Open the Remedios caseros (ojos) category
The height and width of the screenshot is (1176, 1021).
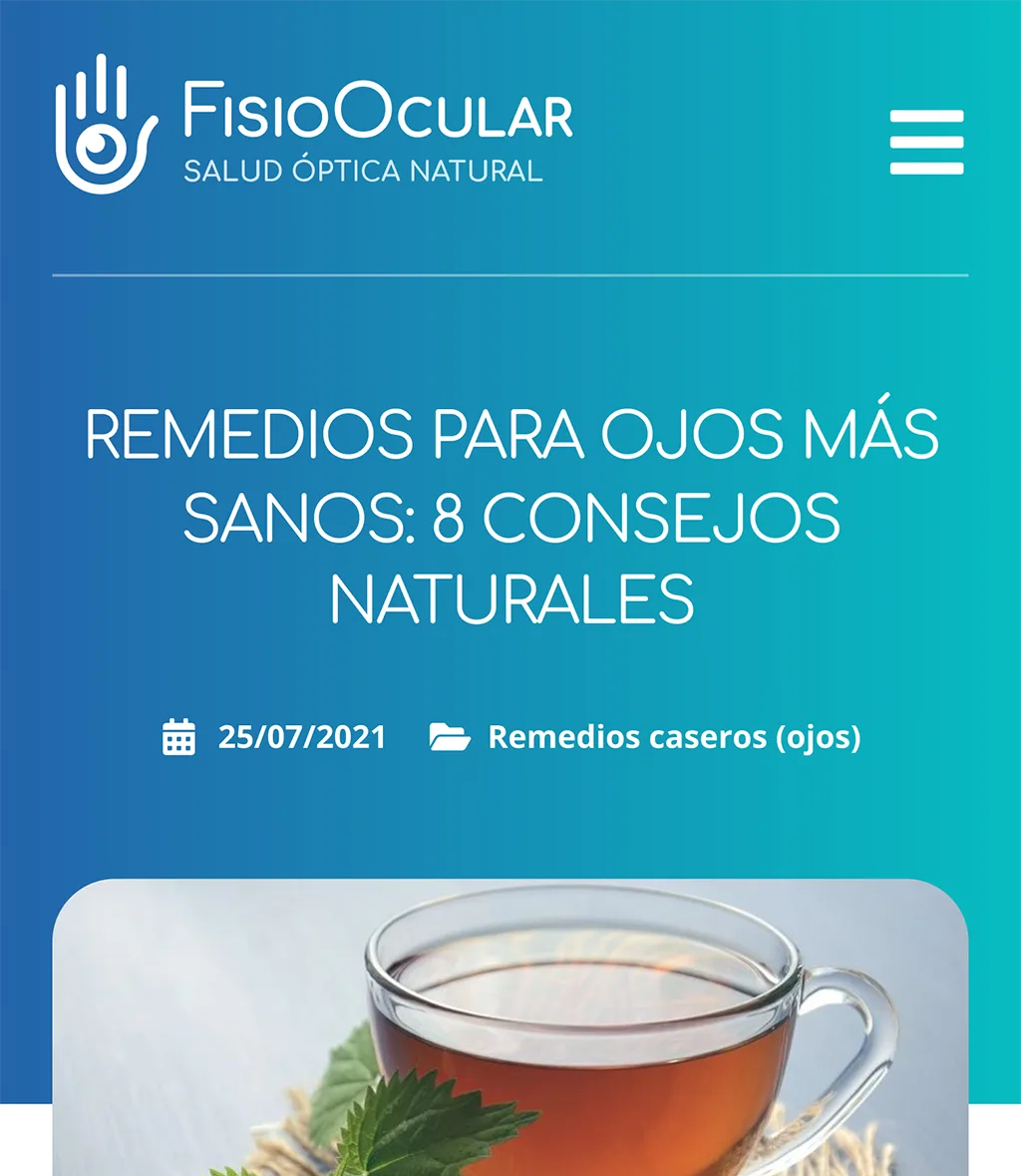pos(674,737)
